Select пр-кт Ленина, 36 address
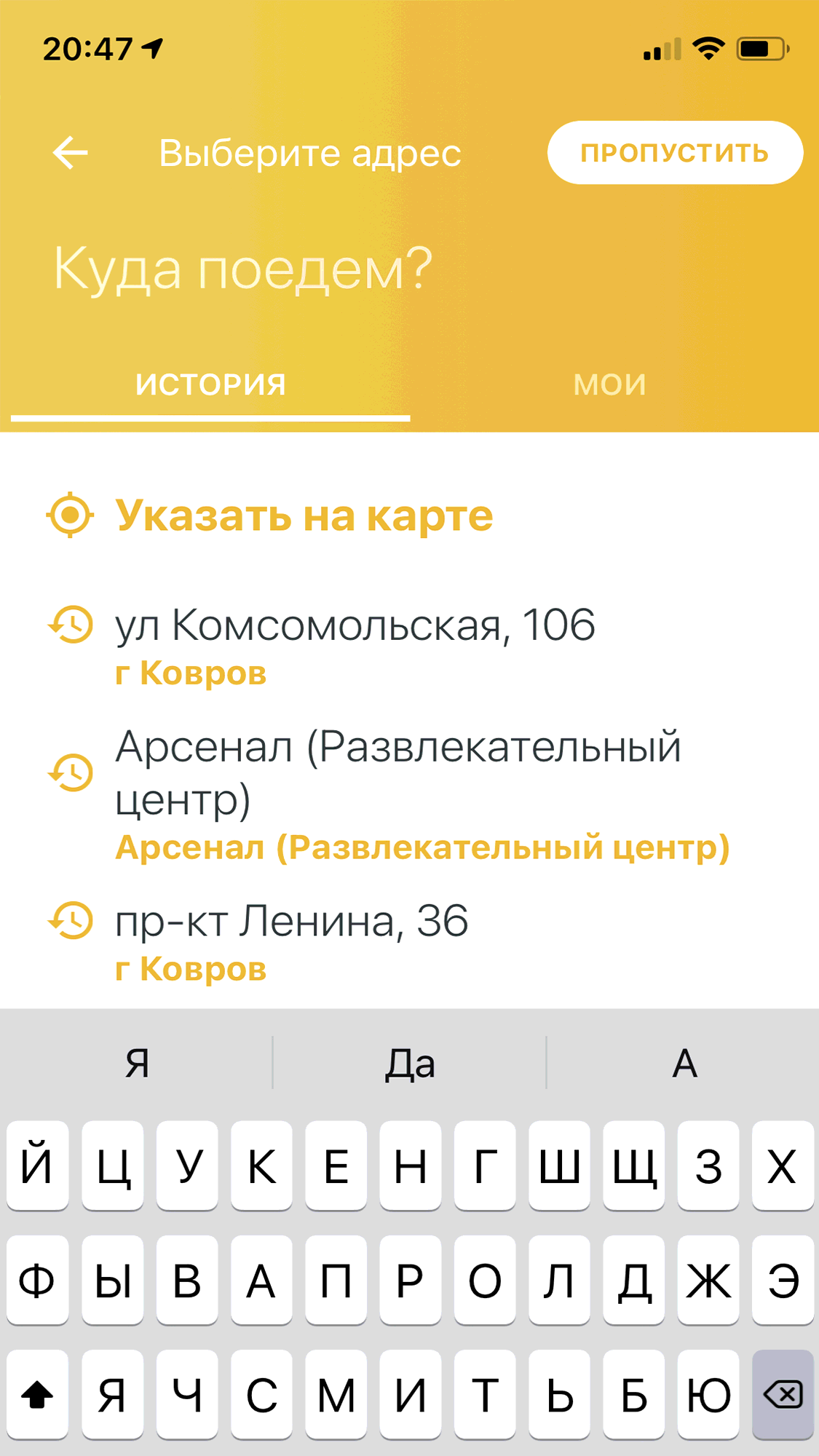Screen dimensions: 819x1456 tap(291, 939)
